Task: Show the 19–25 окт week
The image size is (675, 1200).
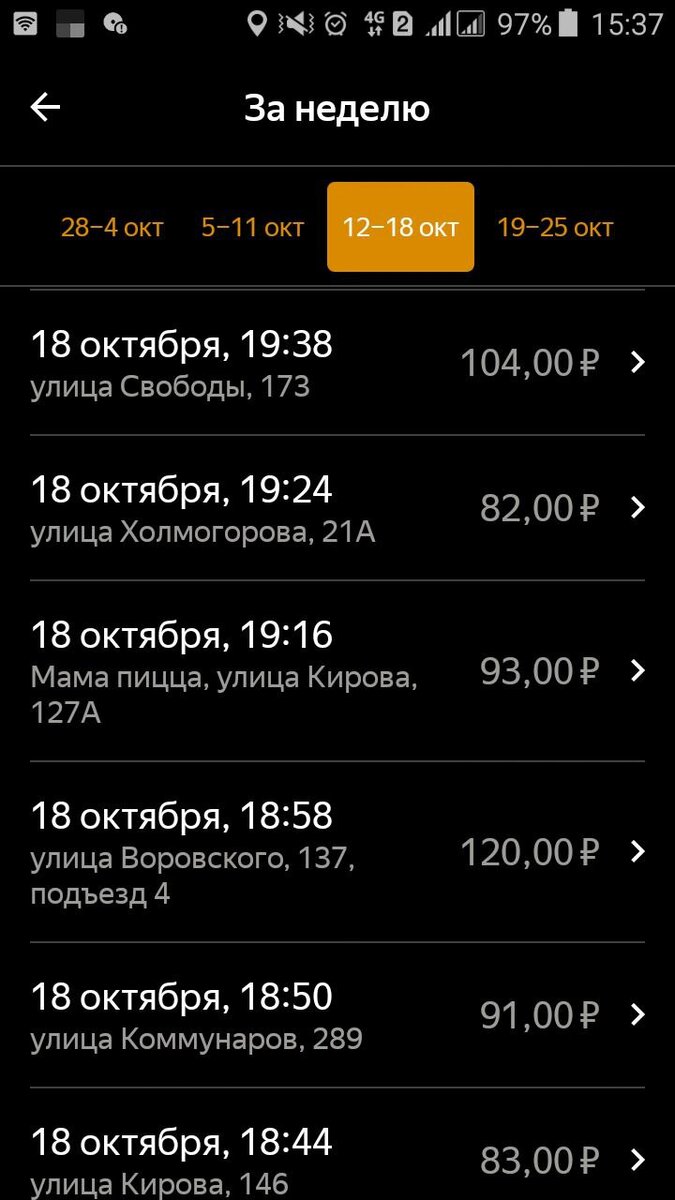Action: pos(555,227)
